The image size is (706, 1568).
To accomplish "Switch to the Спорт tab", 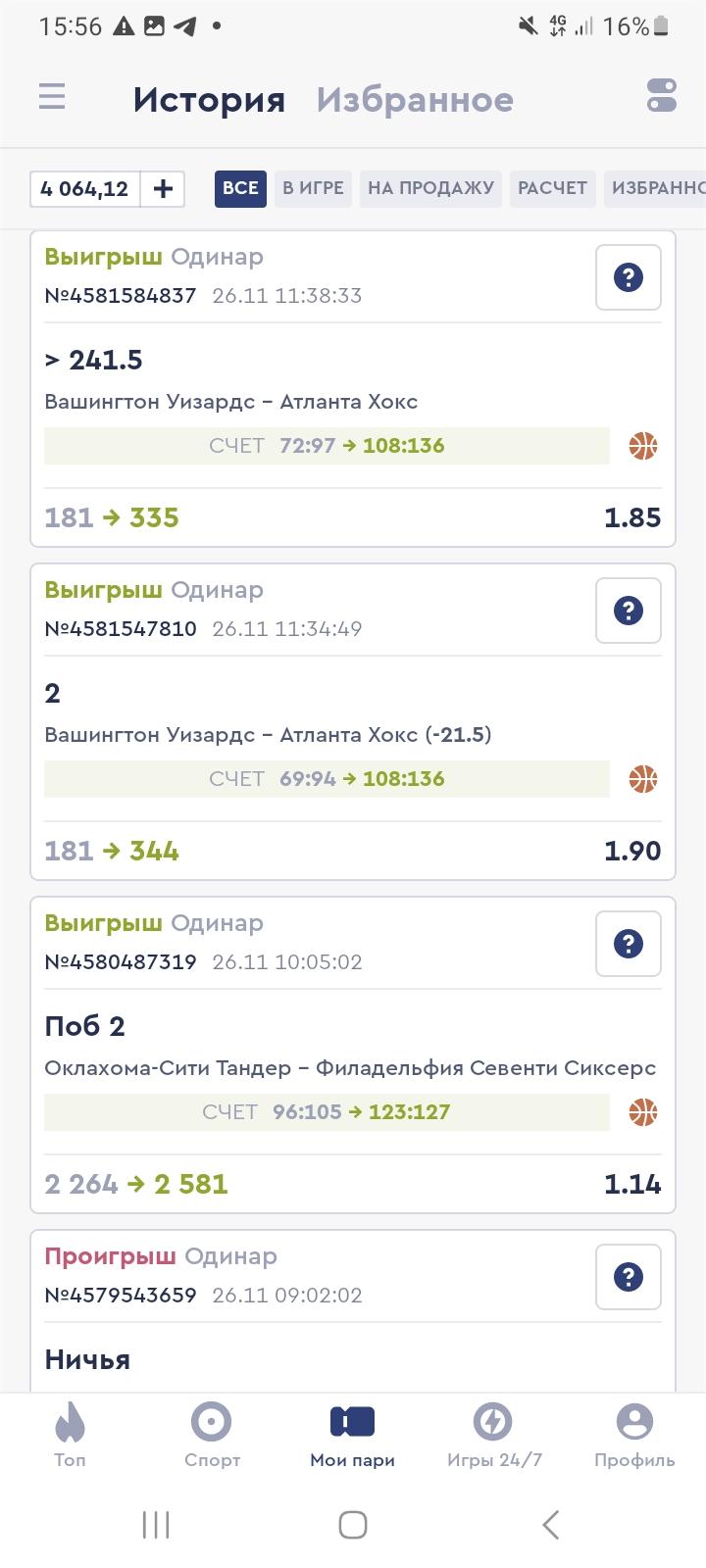I will [x=212, y=1434].
